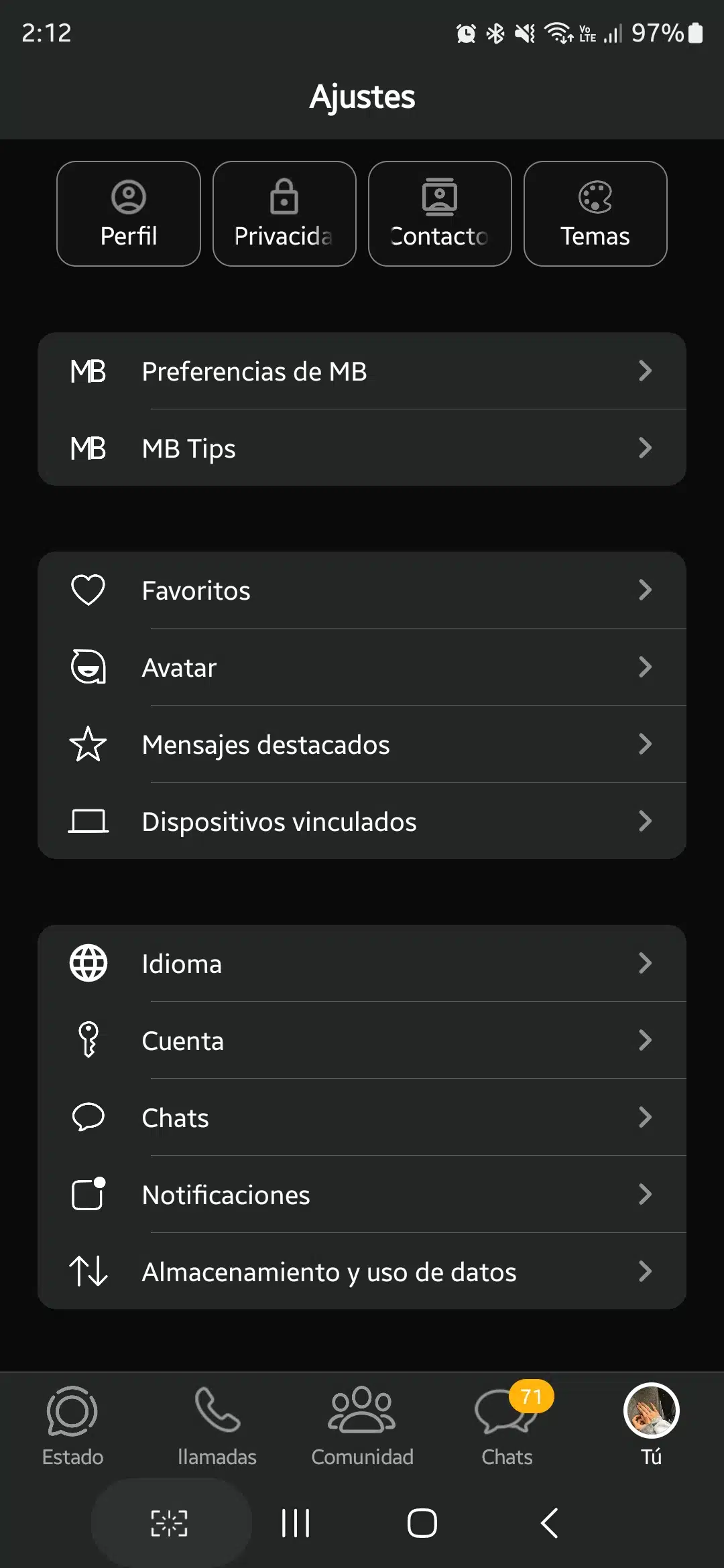Open the globe icon beside Idioma
This screenshot has height=1568, width=724.
click(x=88, y=964)
